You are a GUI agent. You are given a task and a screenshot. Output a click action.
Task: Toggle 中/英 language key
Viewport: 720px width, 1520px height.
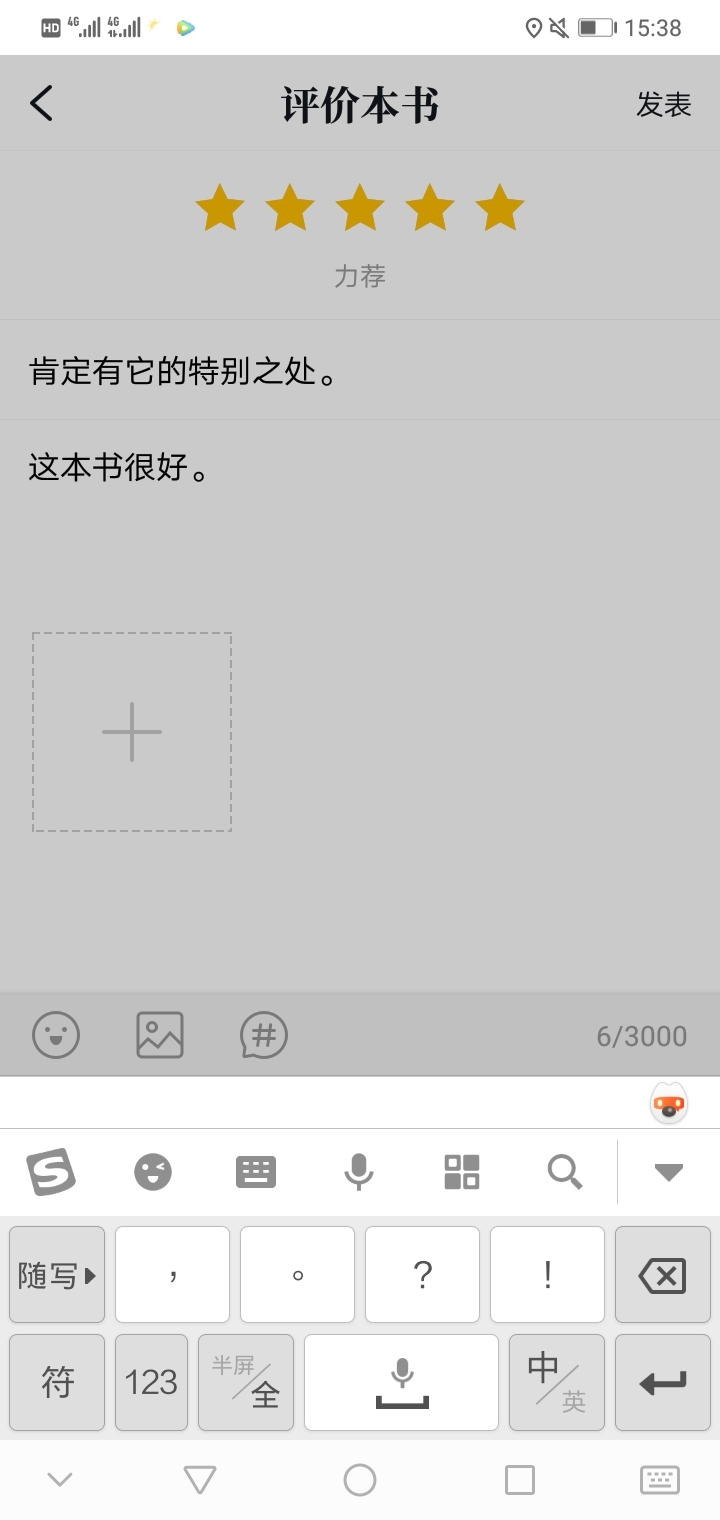coord(557,1383)
